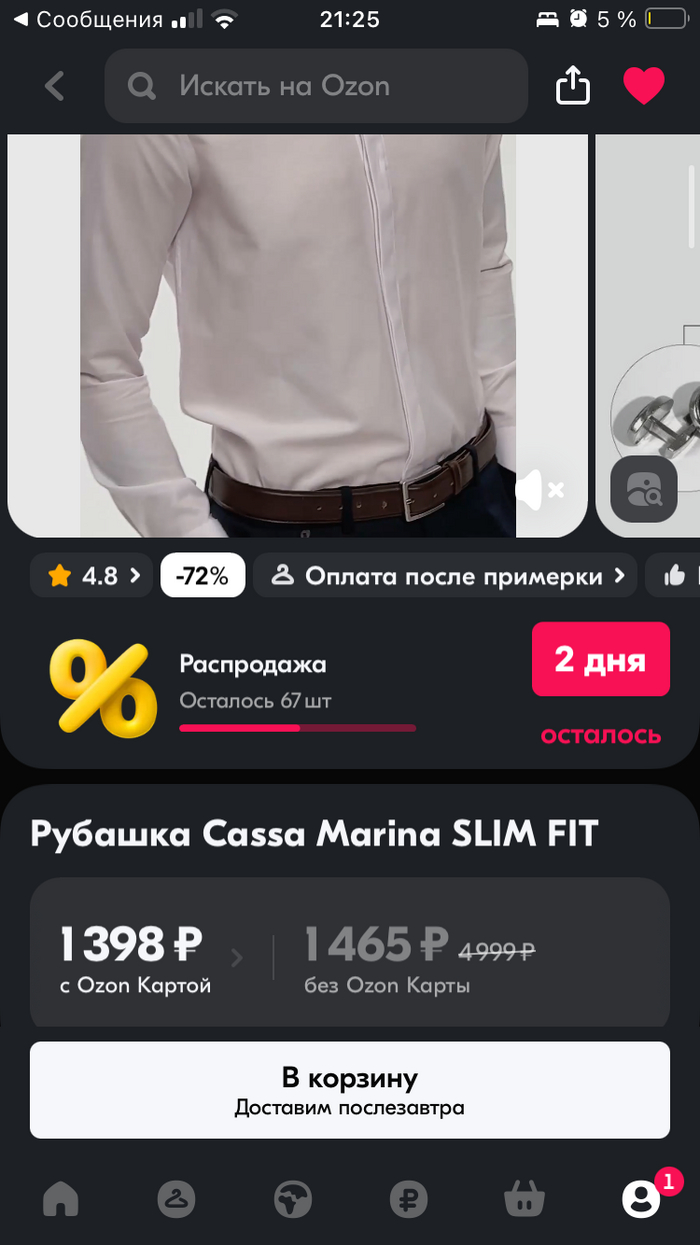Find similar items by photo
This screenshot has width=700, height=1245.
click(643, 490)
